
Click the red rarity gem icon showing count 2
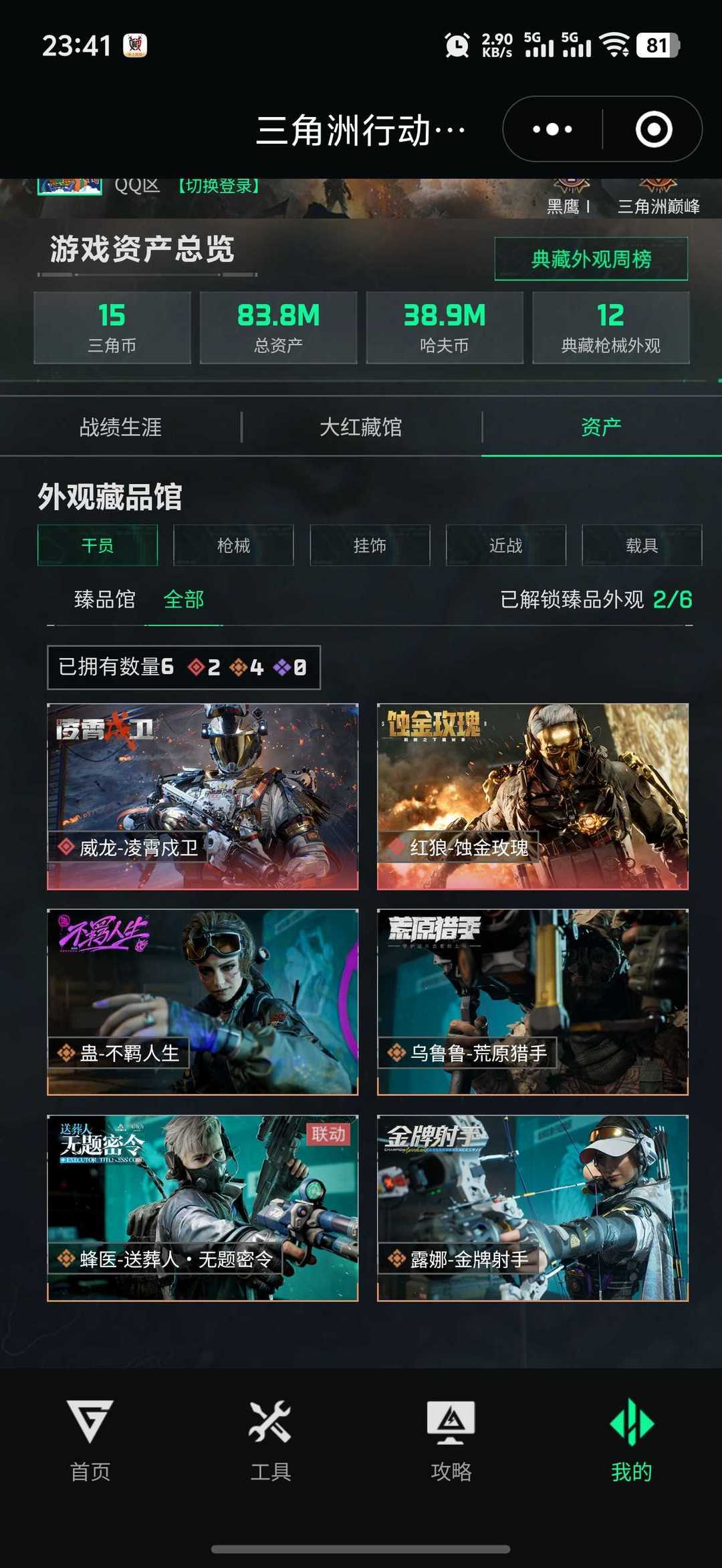197,666
